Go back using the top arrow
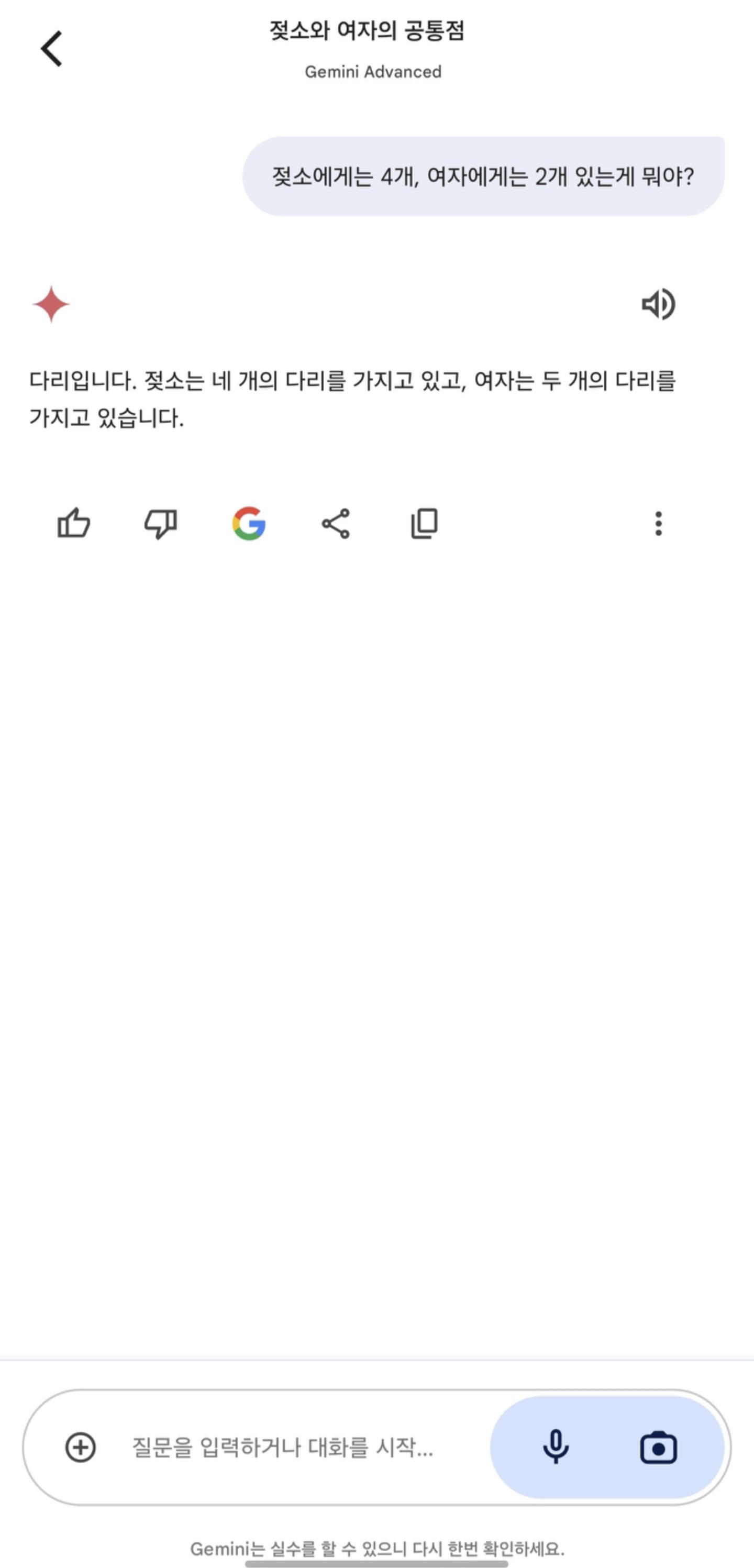The width and height of the screenshot is (754, 1568). tap(52, 49)
